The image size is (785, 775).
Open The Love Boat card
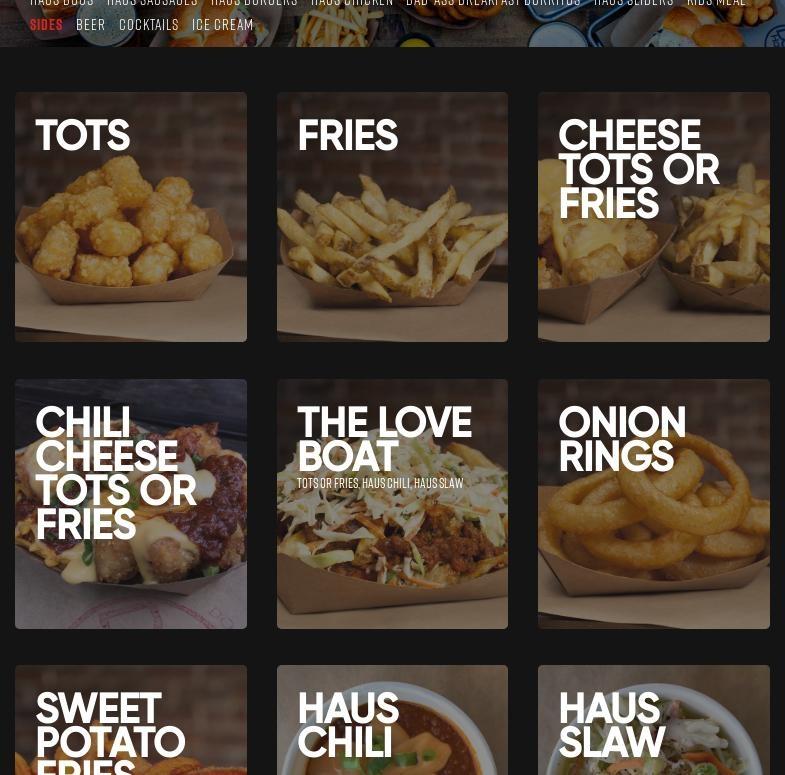392,503
